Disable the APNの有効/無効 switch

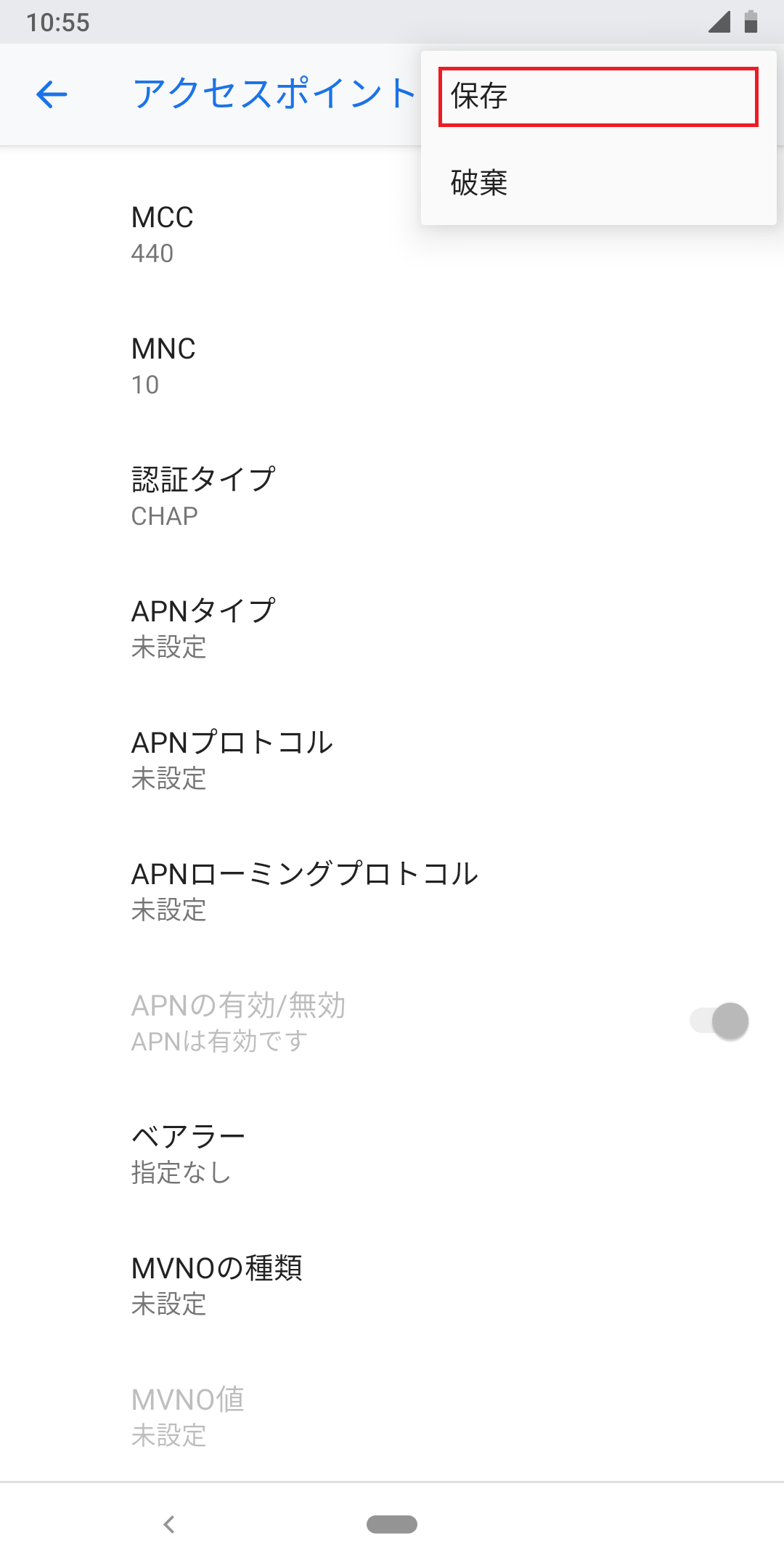(719, 1021)
